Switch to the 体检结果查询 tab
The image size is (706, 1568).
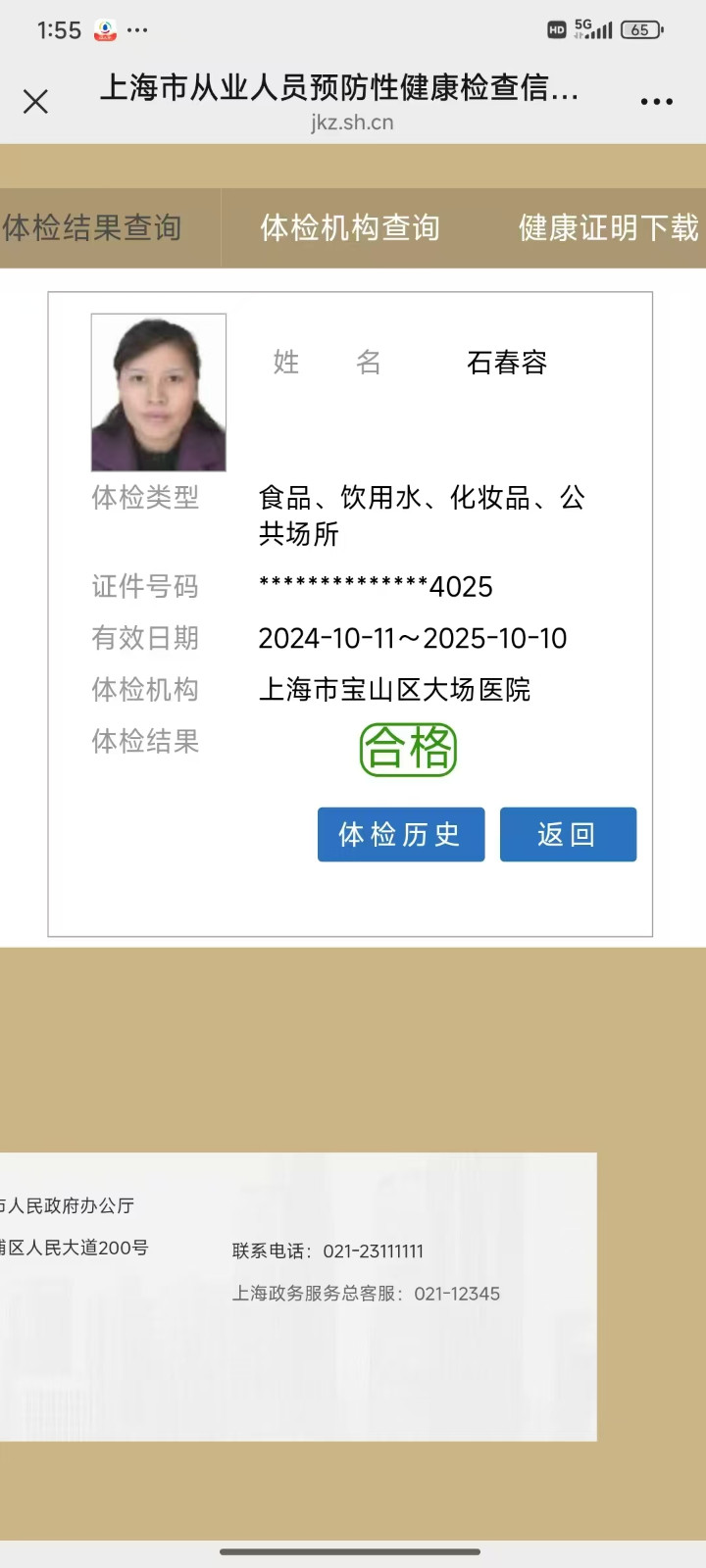coord(93,228)
